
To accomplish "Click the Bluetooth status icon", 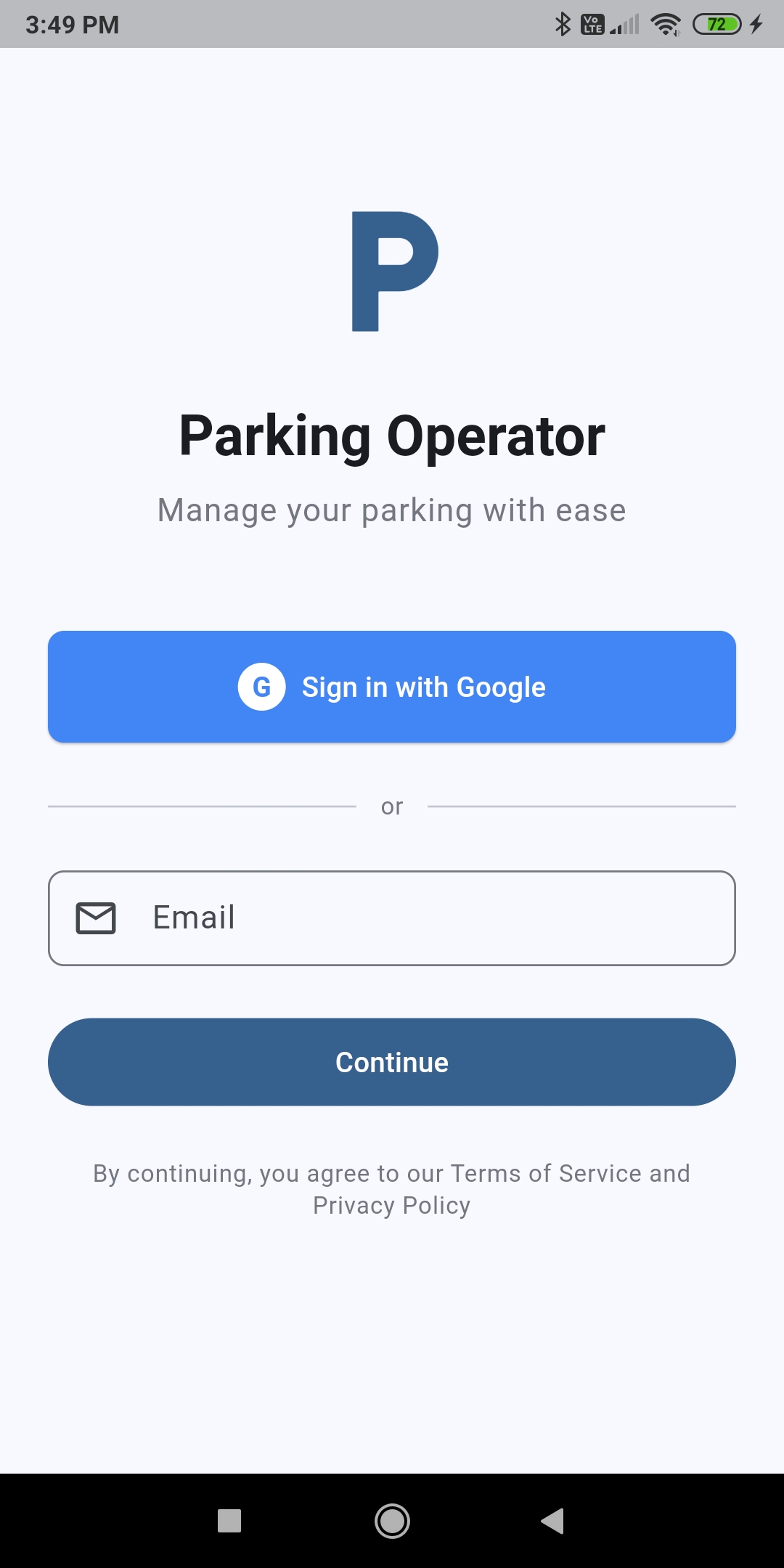I will point(563,24).
